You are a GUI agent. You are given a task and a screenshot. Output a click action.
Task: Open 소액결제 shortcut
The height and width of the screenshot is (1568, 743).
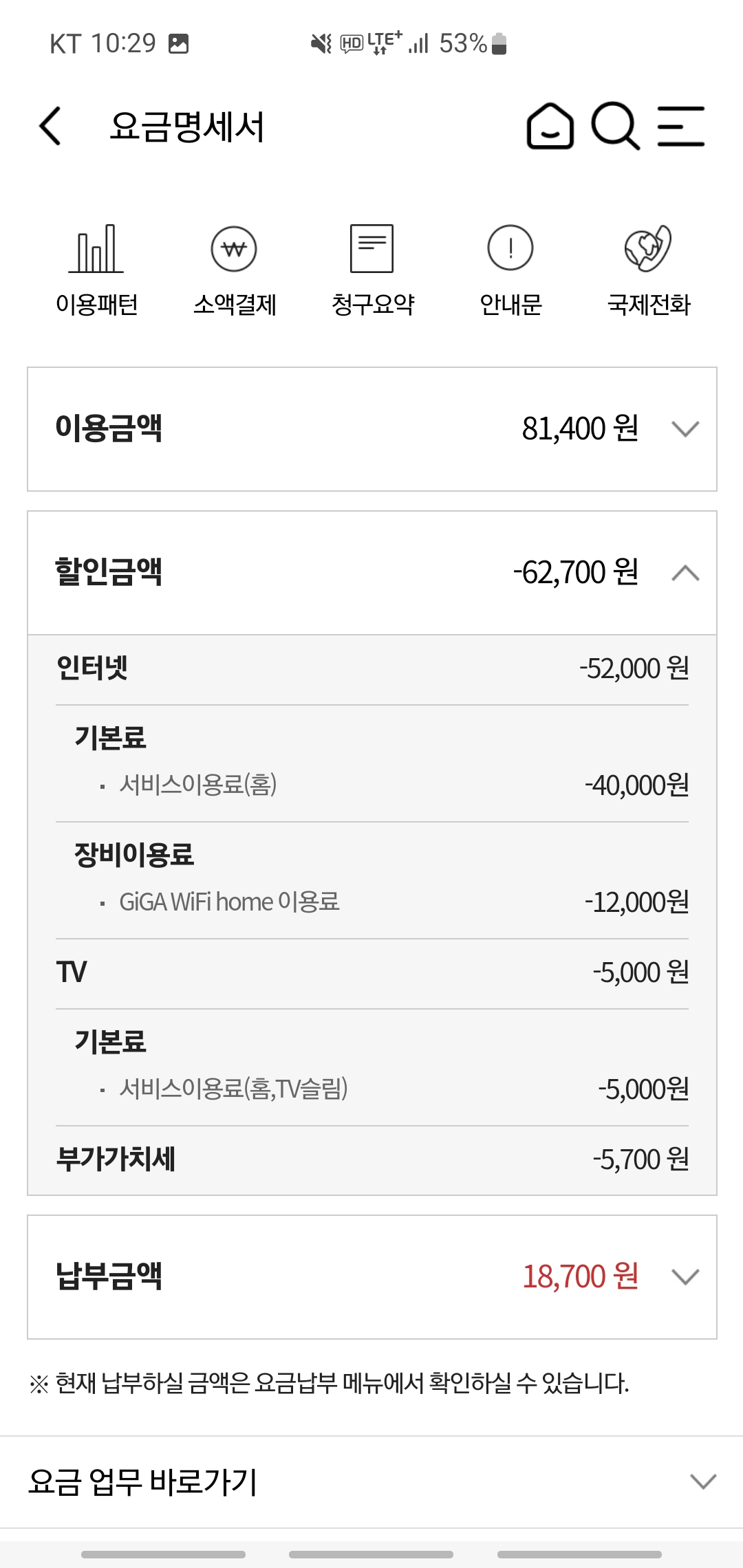coord(234,270)
